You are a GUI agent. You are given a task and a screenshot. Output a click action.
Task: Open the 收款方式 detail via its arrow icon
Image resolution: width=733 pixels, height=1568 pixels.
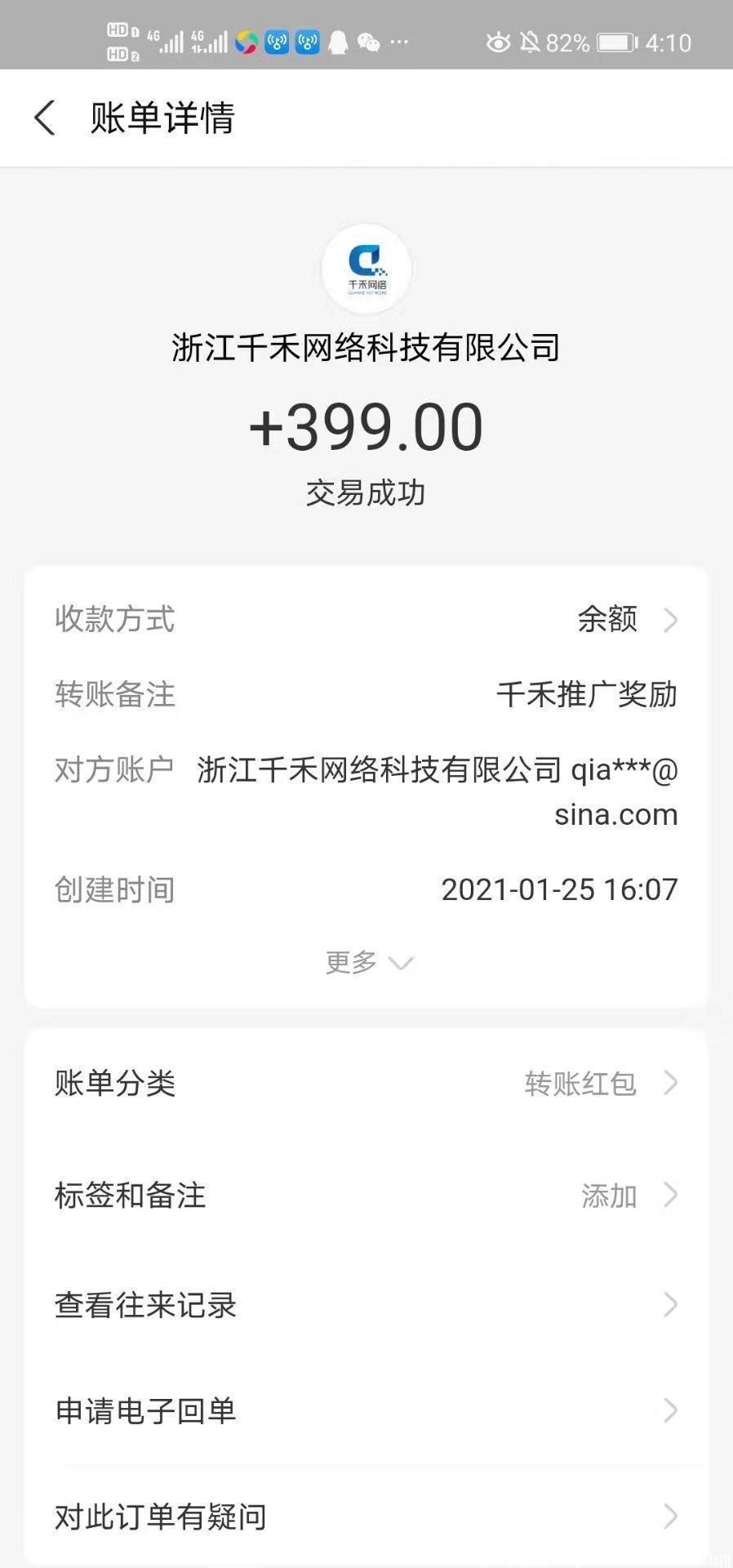click(x=671, y=620)
